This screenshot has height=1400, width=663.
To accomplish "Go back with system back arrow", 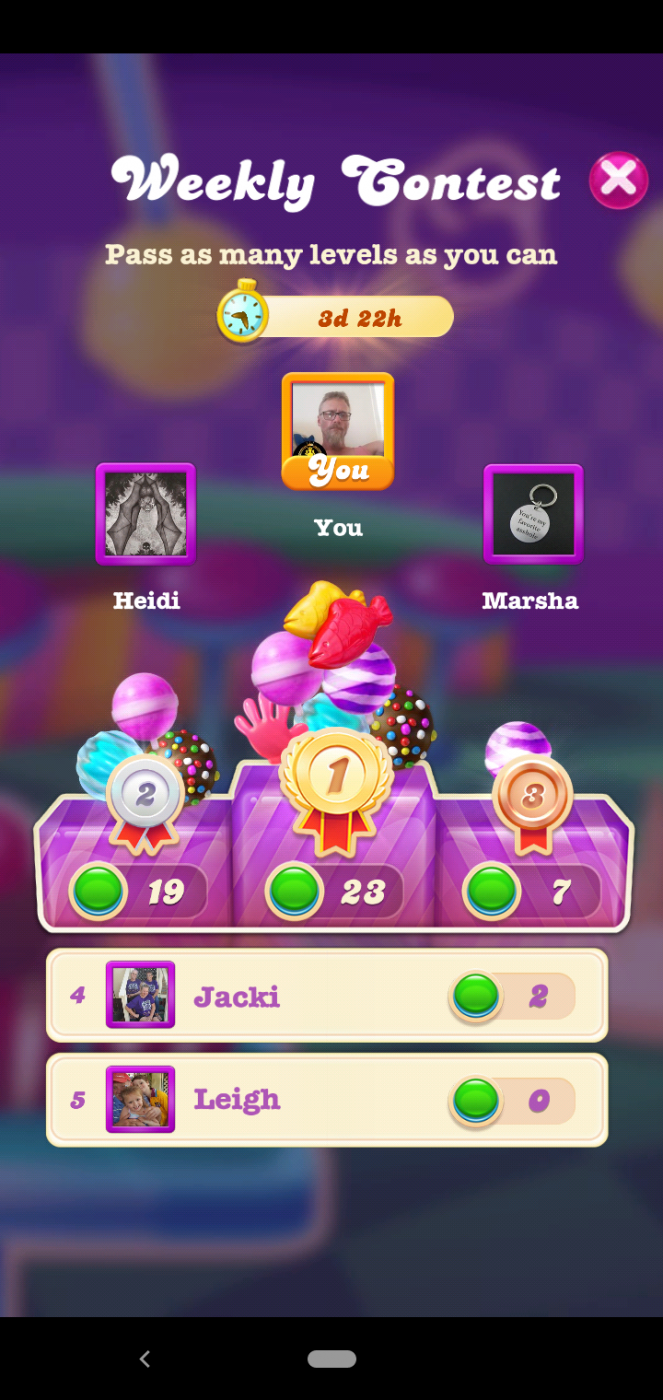I will [x=145, y=1358].
